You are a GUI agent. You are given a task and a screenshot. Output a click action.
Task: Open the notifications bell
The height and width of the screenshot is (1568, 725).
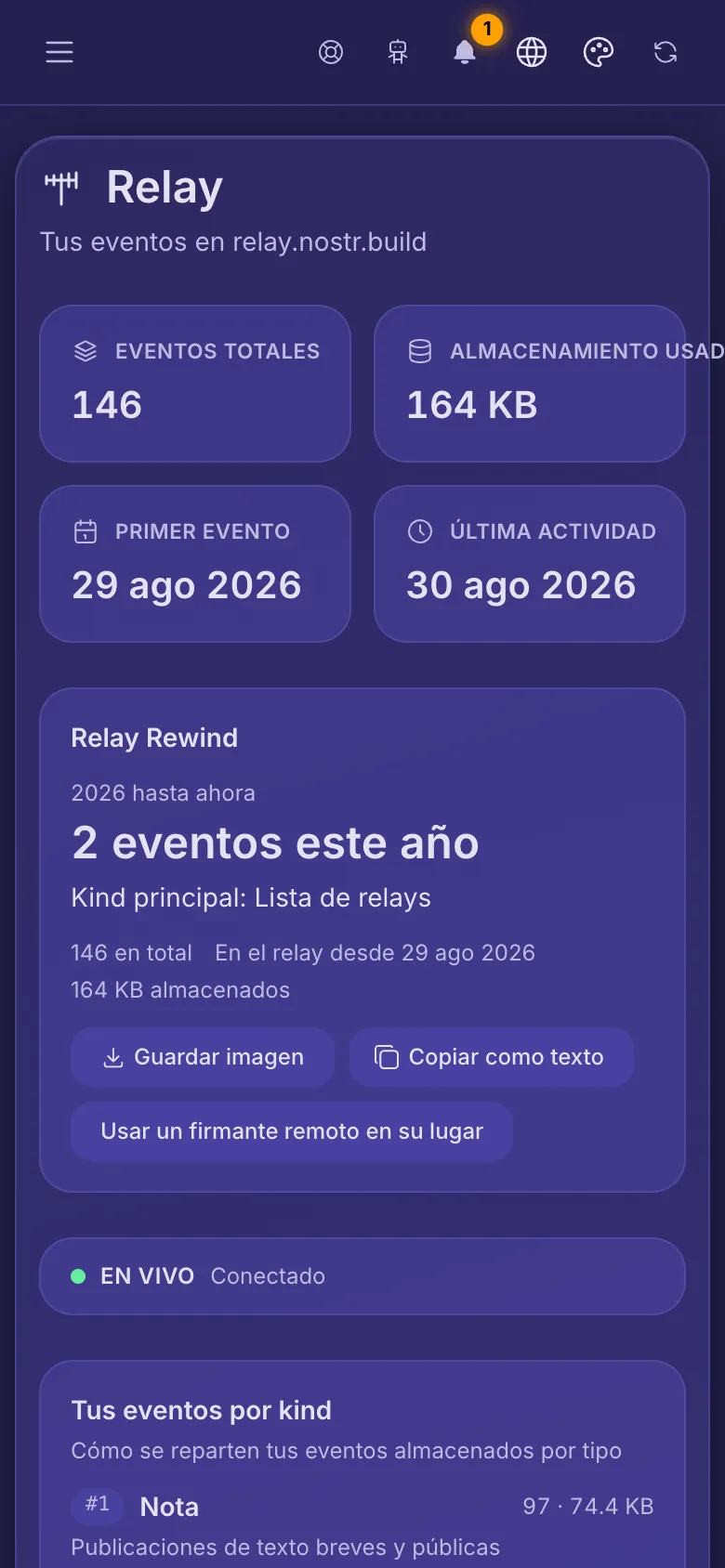coord(465,52)
